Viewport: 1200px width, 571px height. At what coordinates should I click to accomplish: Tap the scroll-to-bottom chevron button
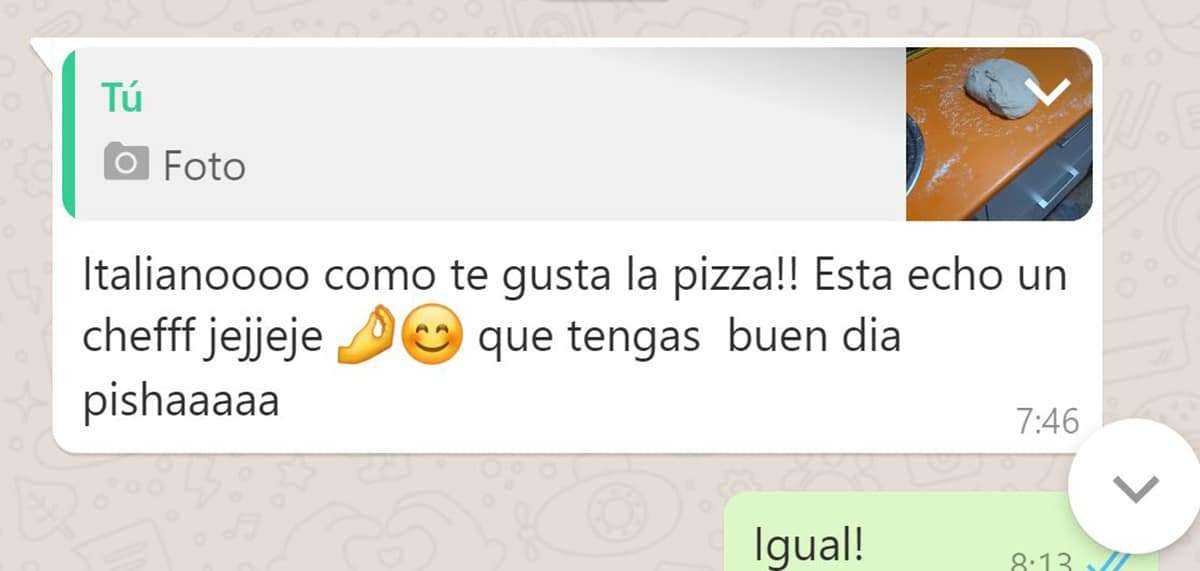click(x=1135, y=487)
